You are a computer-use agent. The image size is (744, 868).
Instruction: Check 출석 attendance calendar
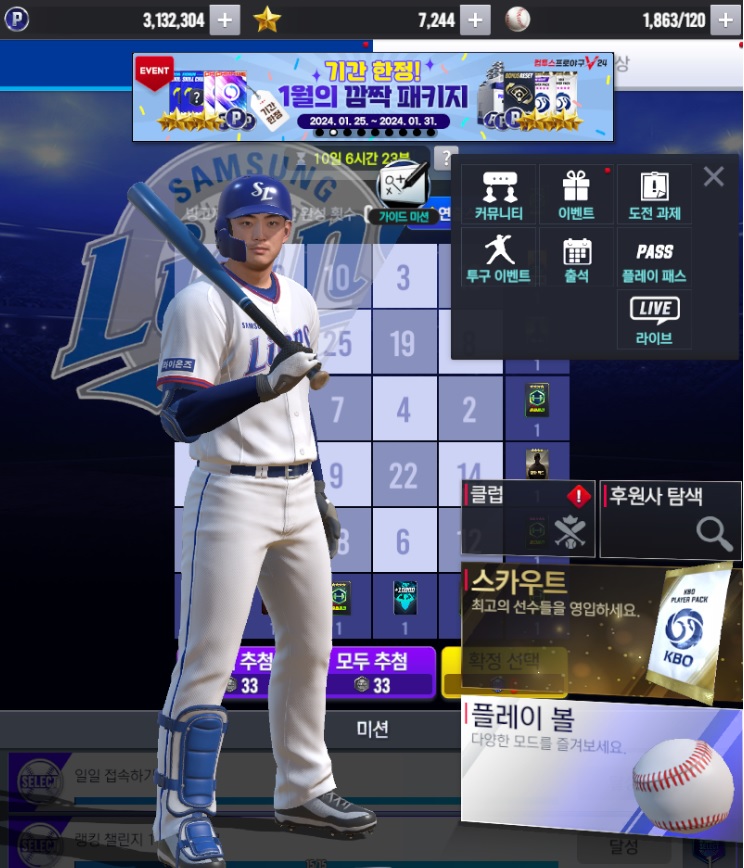click(x=576, y=258)
